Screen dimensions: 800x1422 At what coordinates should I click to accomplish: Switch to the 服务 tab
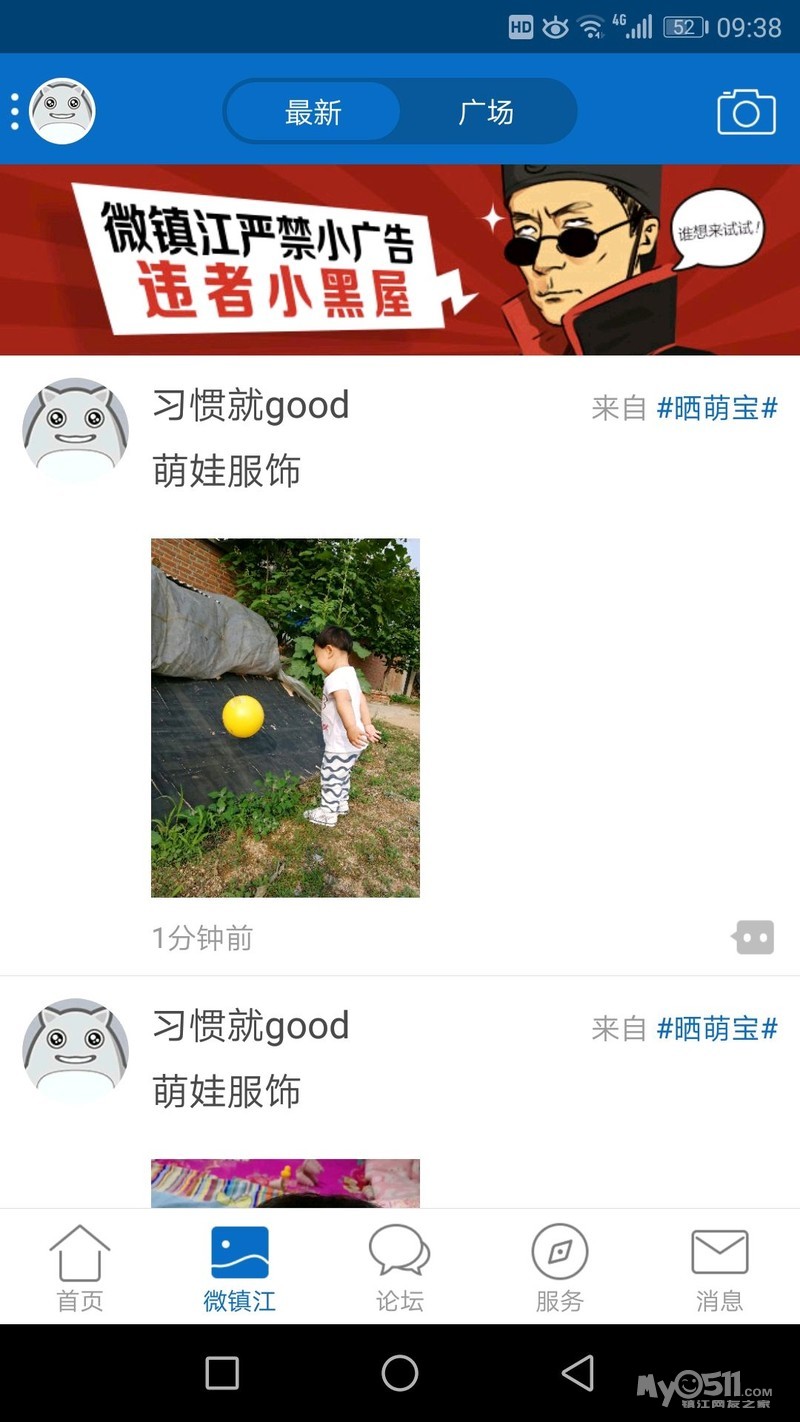point(559,1267)
